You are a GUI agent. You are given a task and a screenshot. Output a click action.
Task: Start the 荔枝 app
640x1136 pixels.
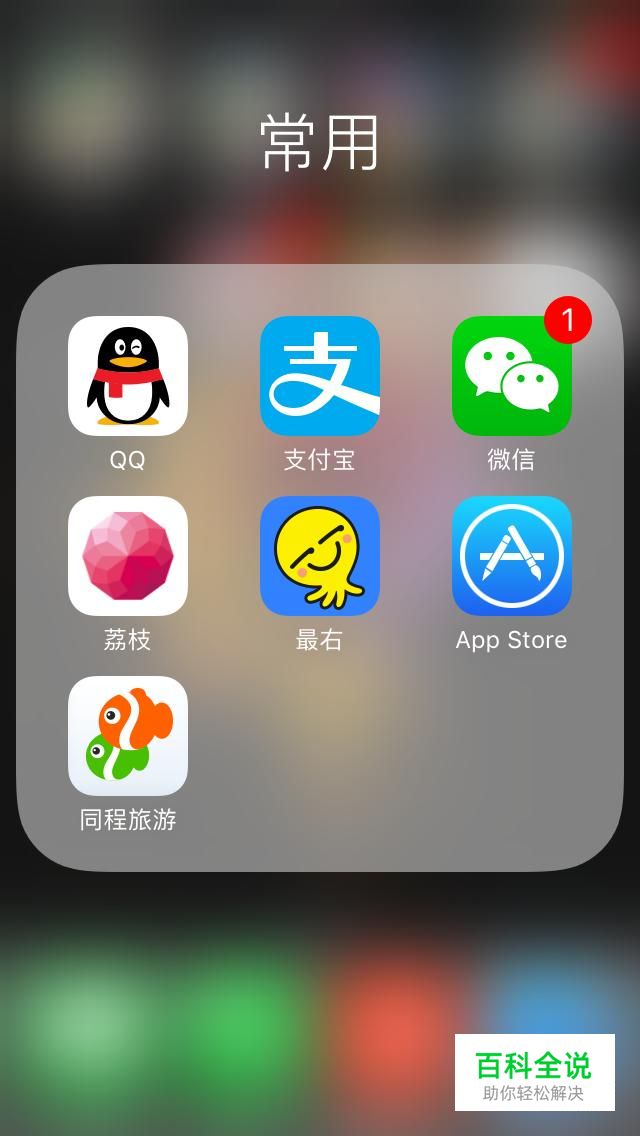pos(128,556)
